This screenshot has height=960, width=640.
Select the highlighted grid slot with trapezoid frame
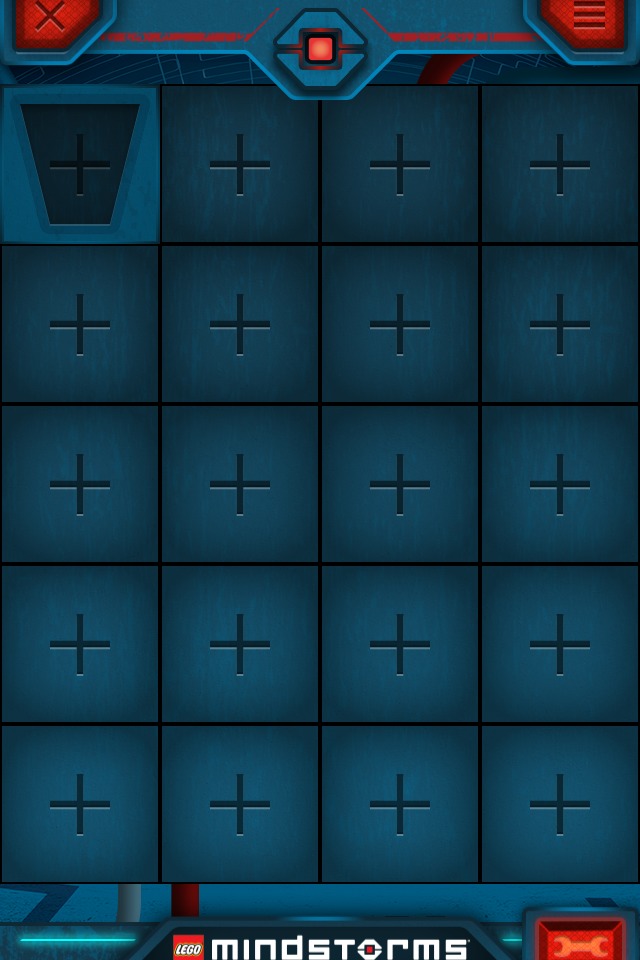pos(80,165)
